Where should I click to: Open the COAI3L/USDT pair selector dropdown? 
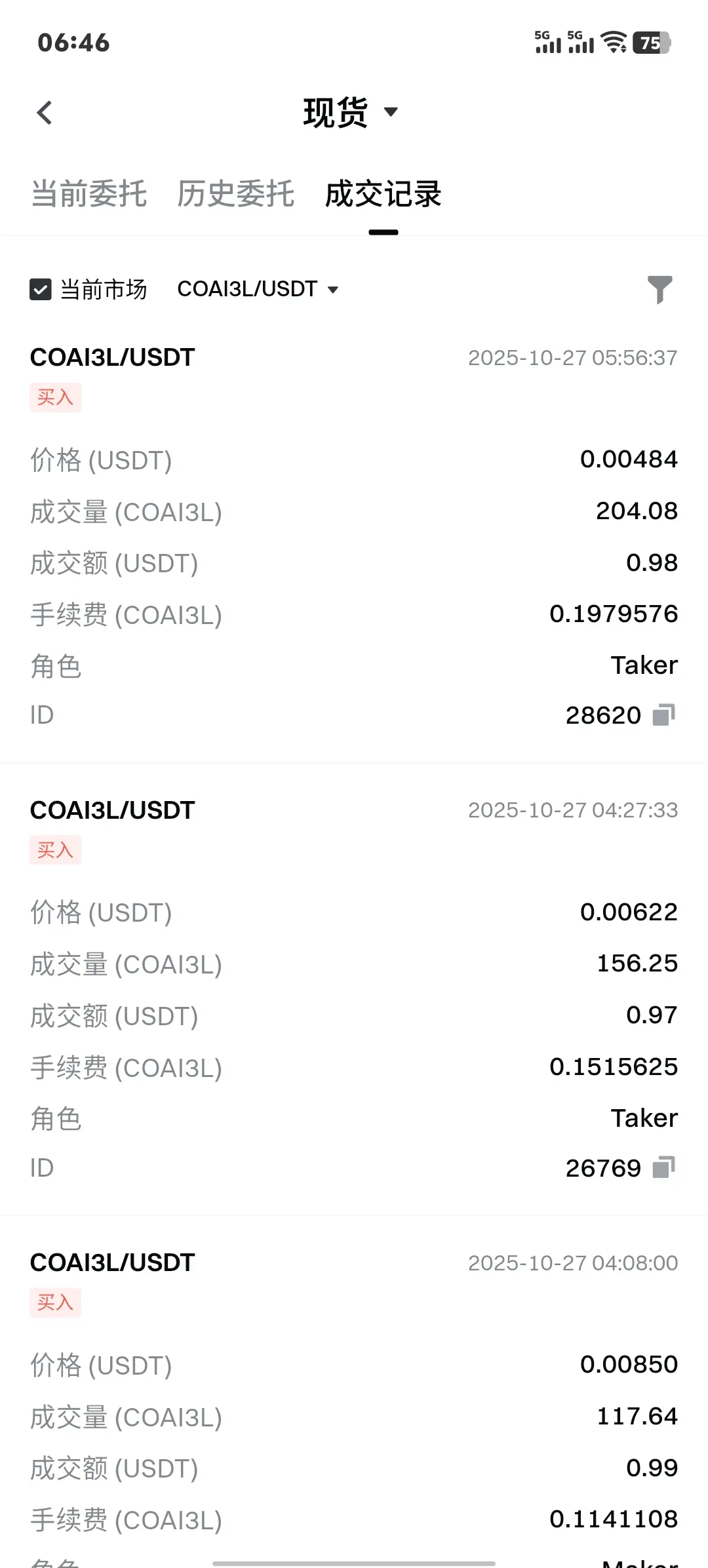(258, 289)
